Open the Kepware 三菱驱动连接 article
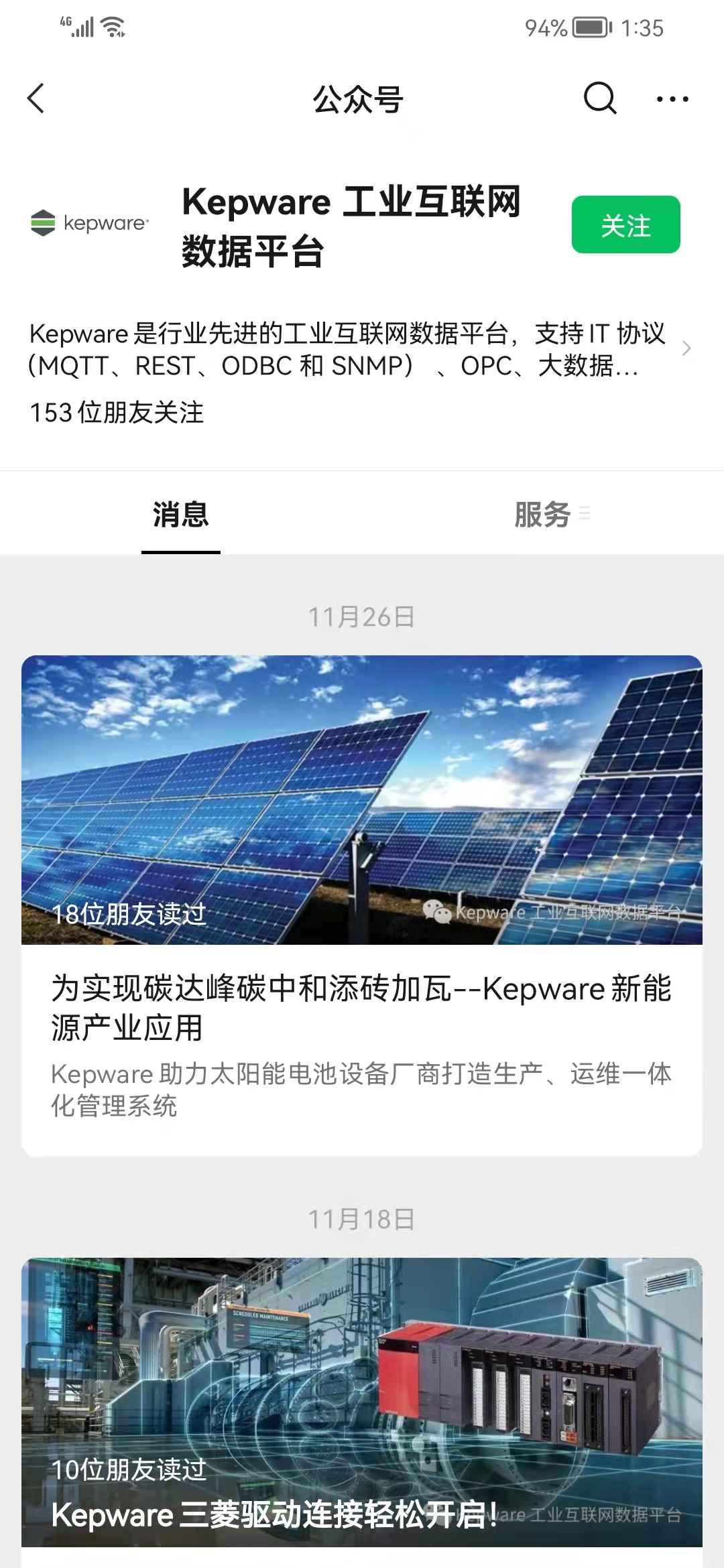 [362, 1407]
